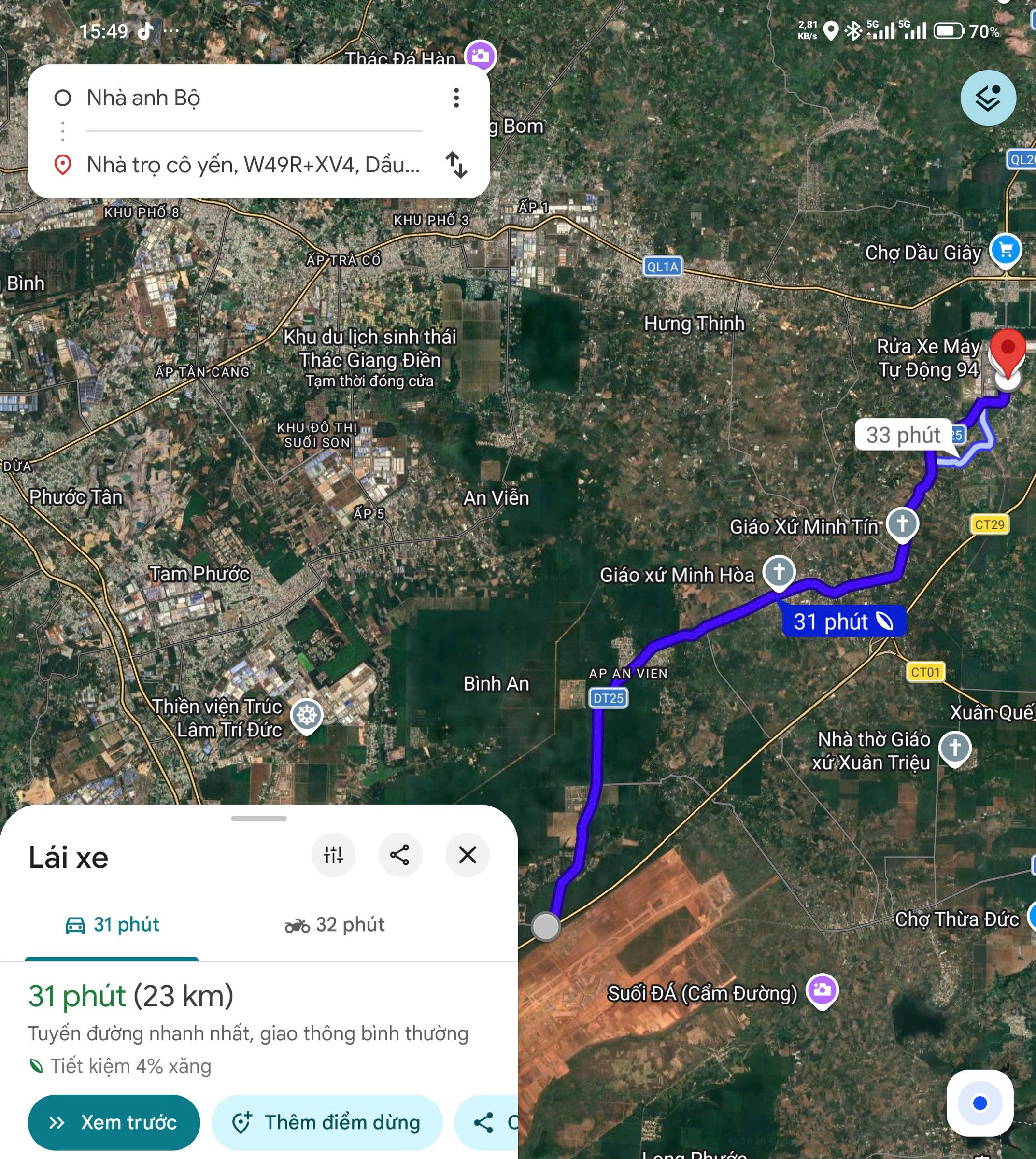1036x1159 pixels.
Task: Expand the bottom sheet drag handle
Action: click(259, 819)
